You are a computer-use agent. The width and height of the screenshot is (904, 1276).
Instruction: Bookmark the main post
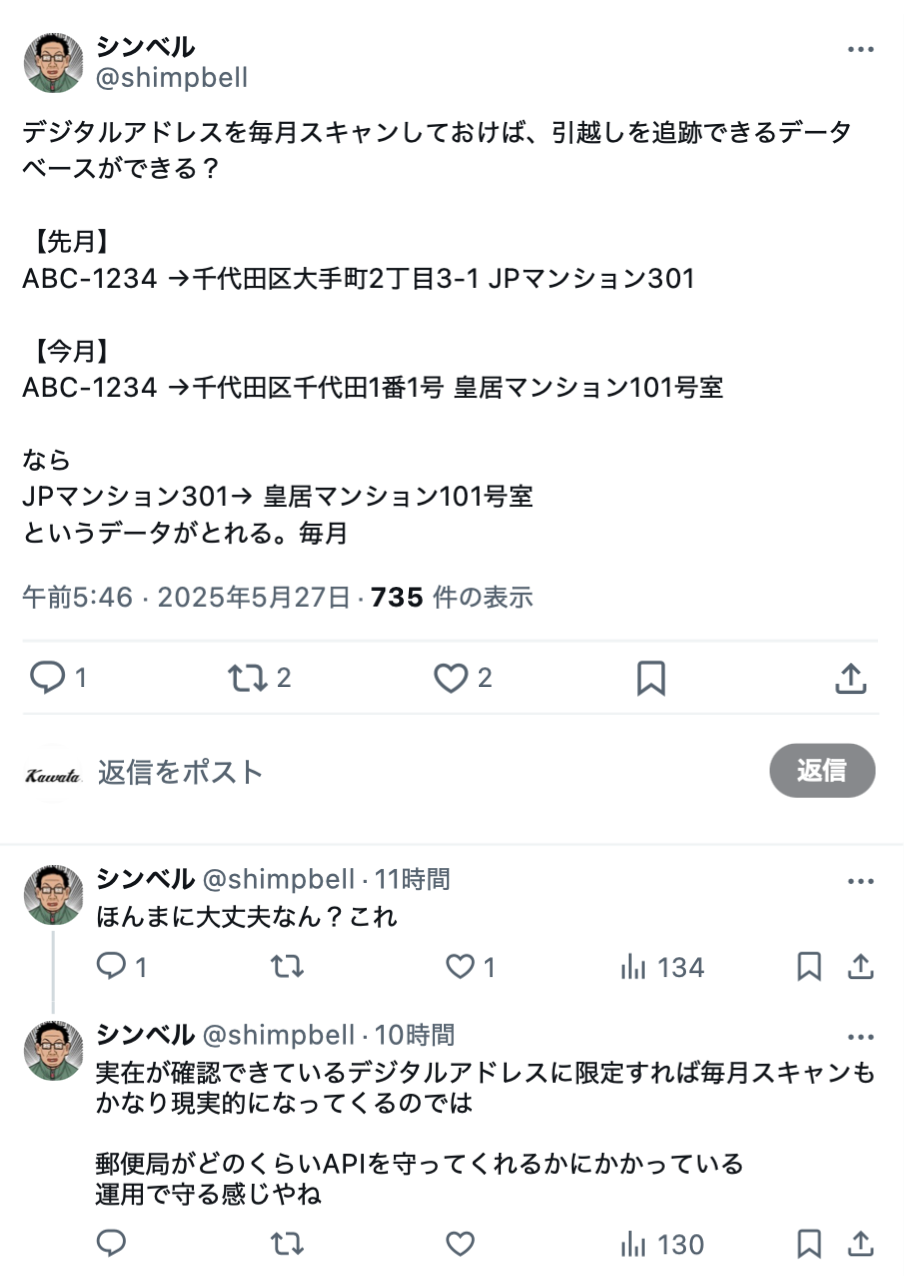click(651, 679)
